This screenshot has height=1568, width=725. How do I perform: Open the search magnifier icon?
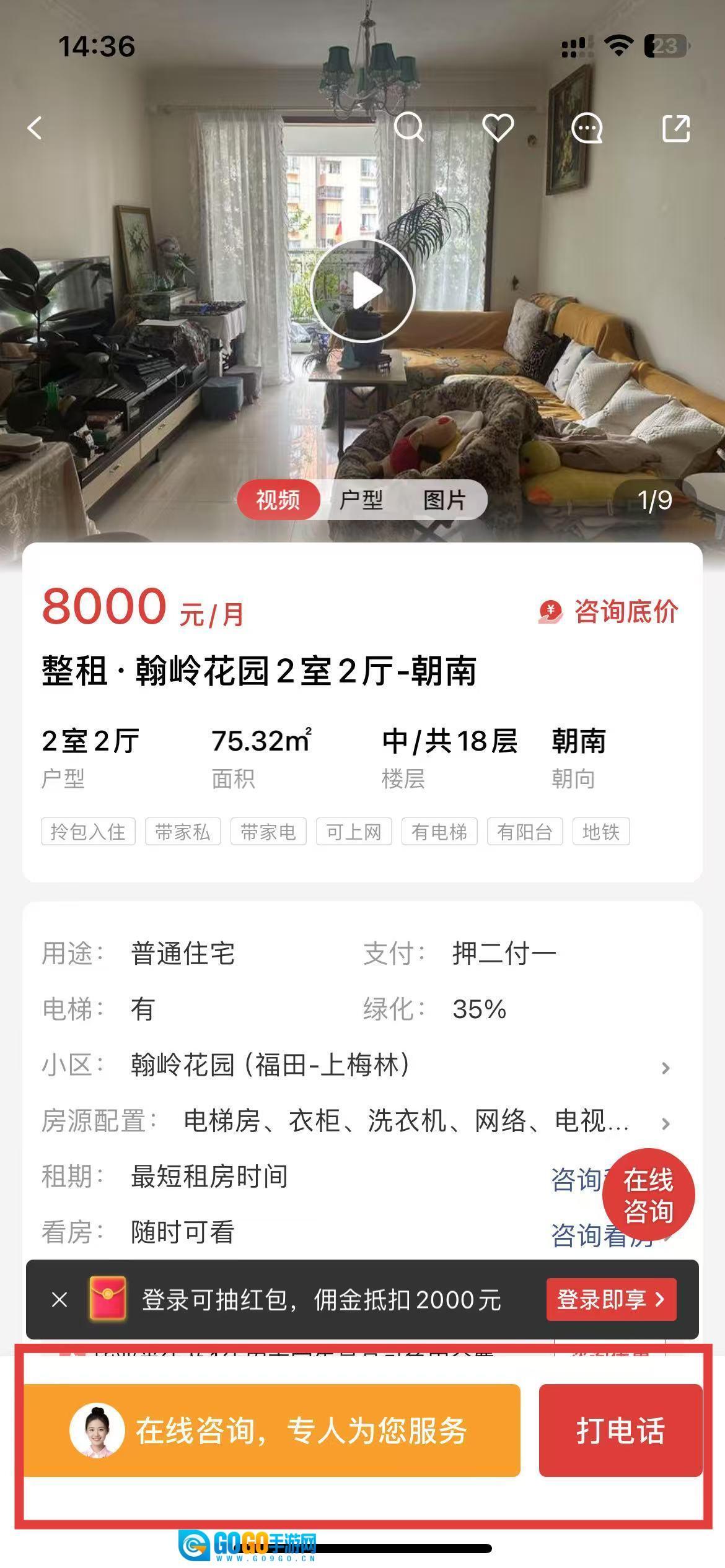[409, 128]
